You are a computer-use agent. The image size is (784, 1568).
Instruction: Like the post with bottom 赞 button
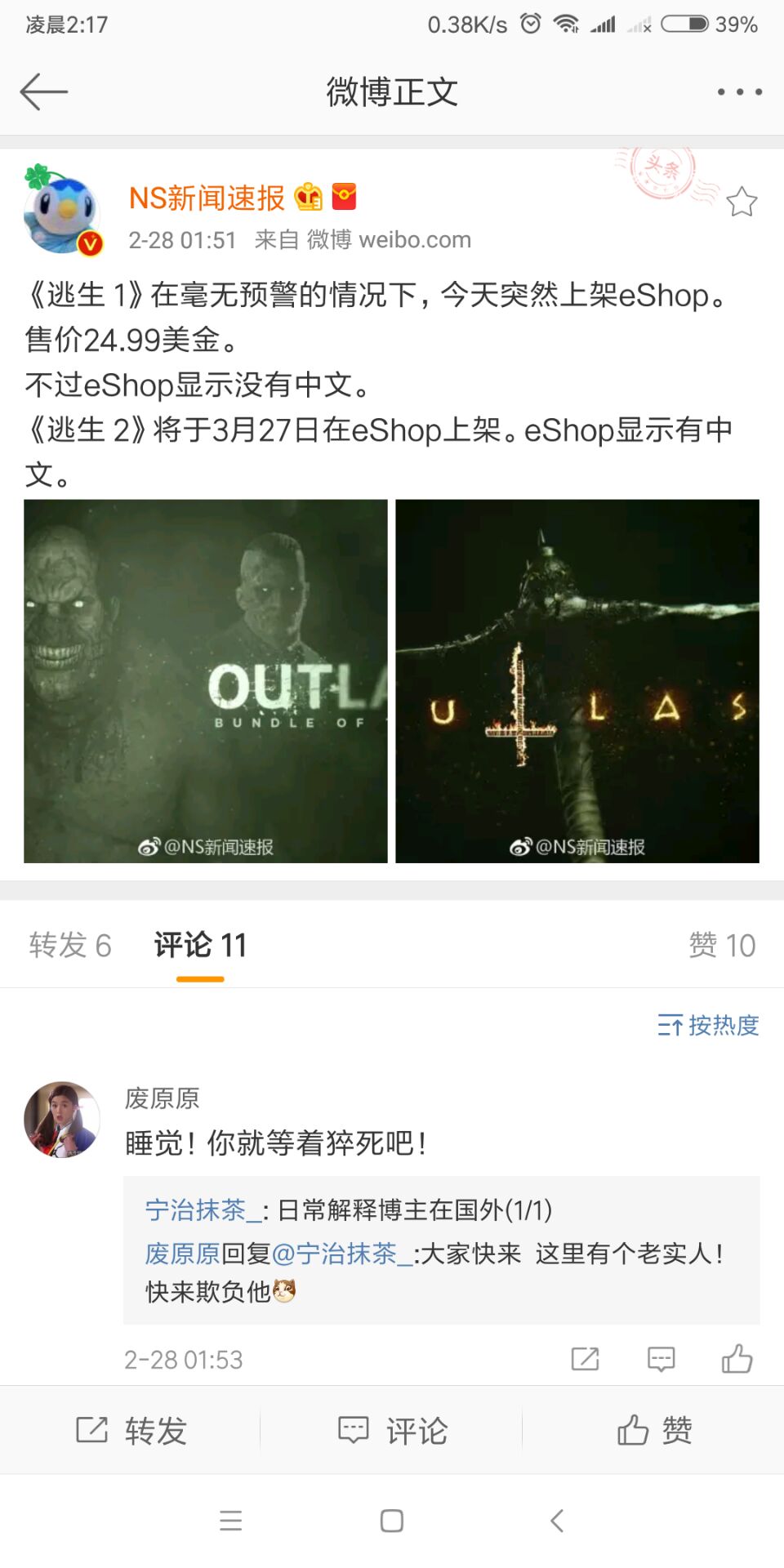coord(653,1431)
